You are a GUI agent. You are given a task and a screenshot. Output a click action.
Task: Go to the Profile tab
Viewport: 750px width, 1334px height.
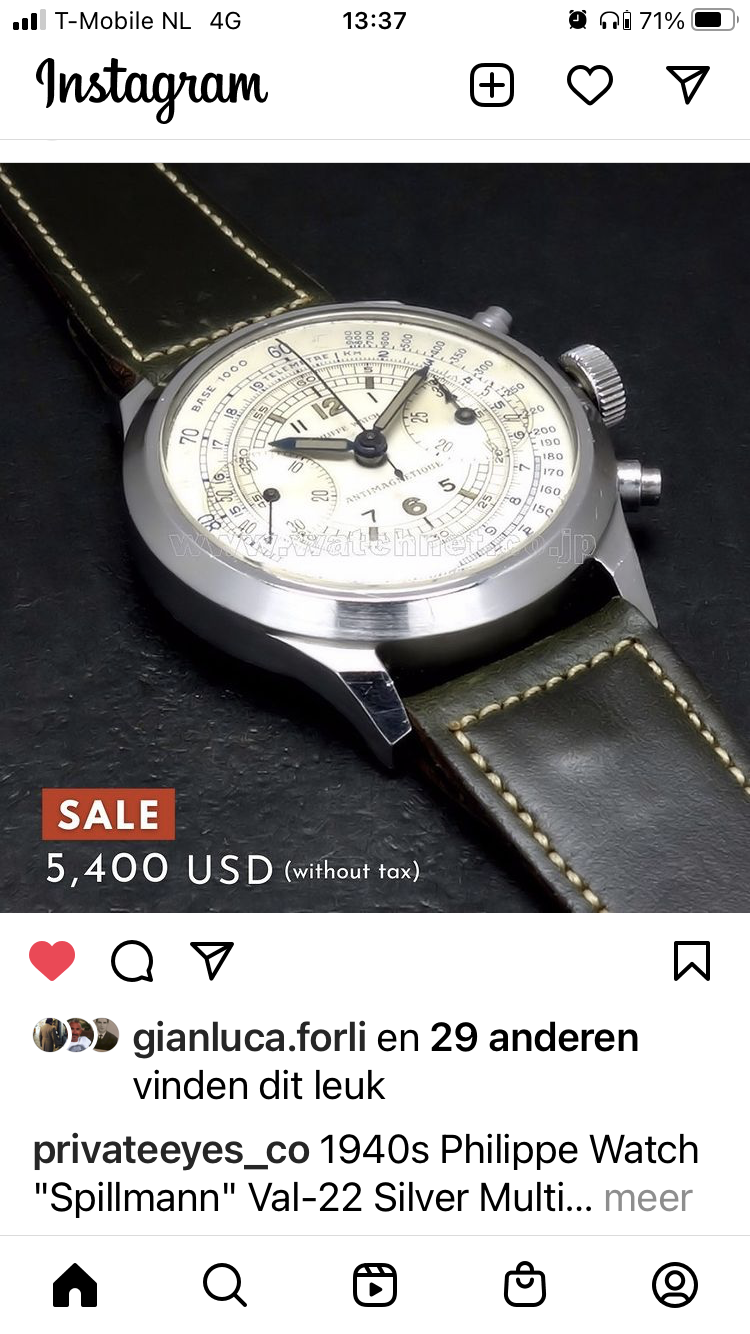tap(675, 1285)
